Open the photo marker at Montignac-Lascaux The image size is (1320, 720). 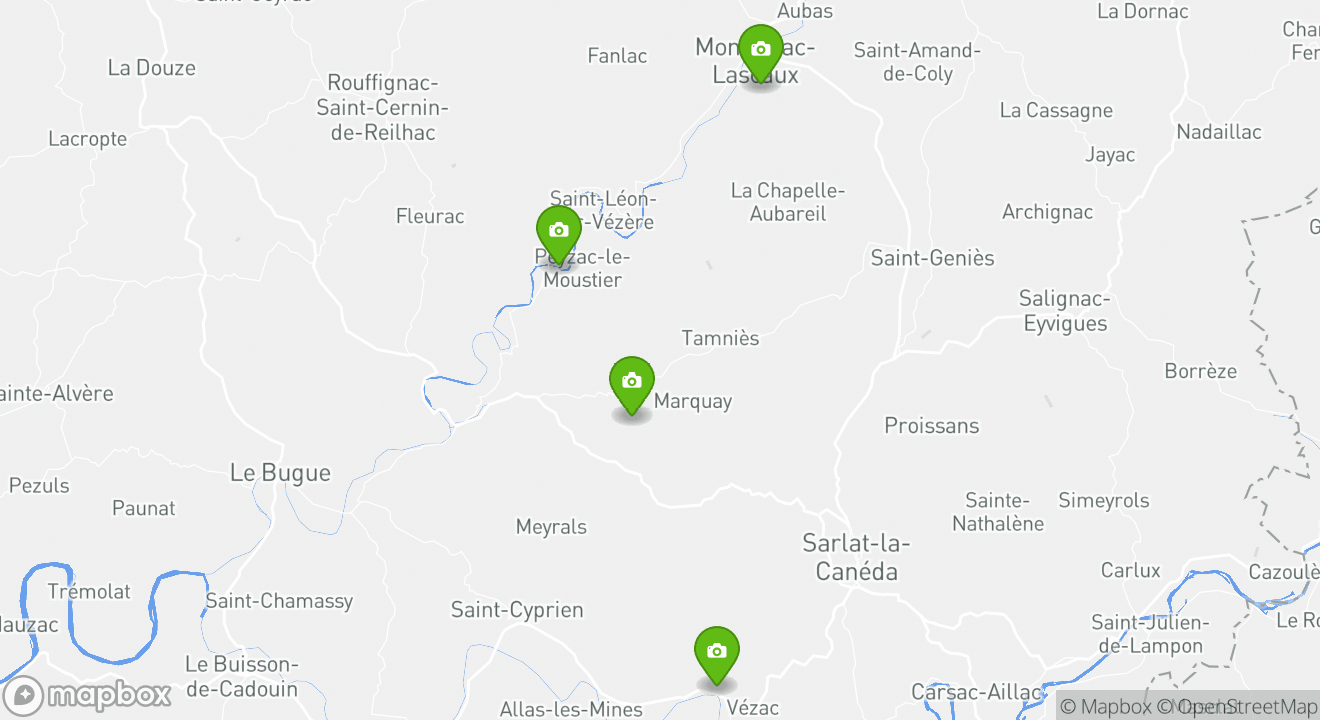click(760, 50)
